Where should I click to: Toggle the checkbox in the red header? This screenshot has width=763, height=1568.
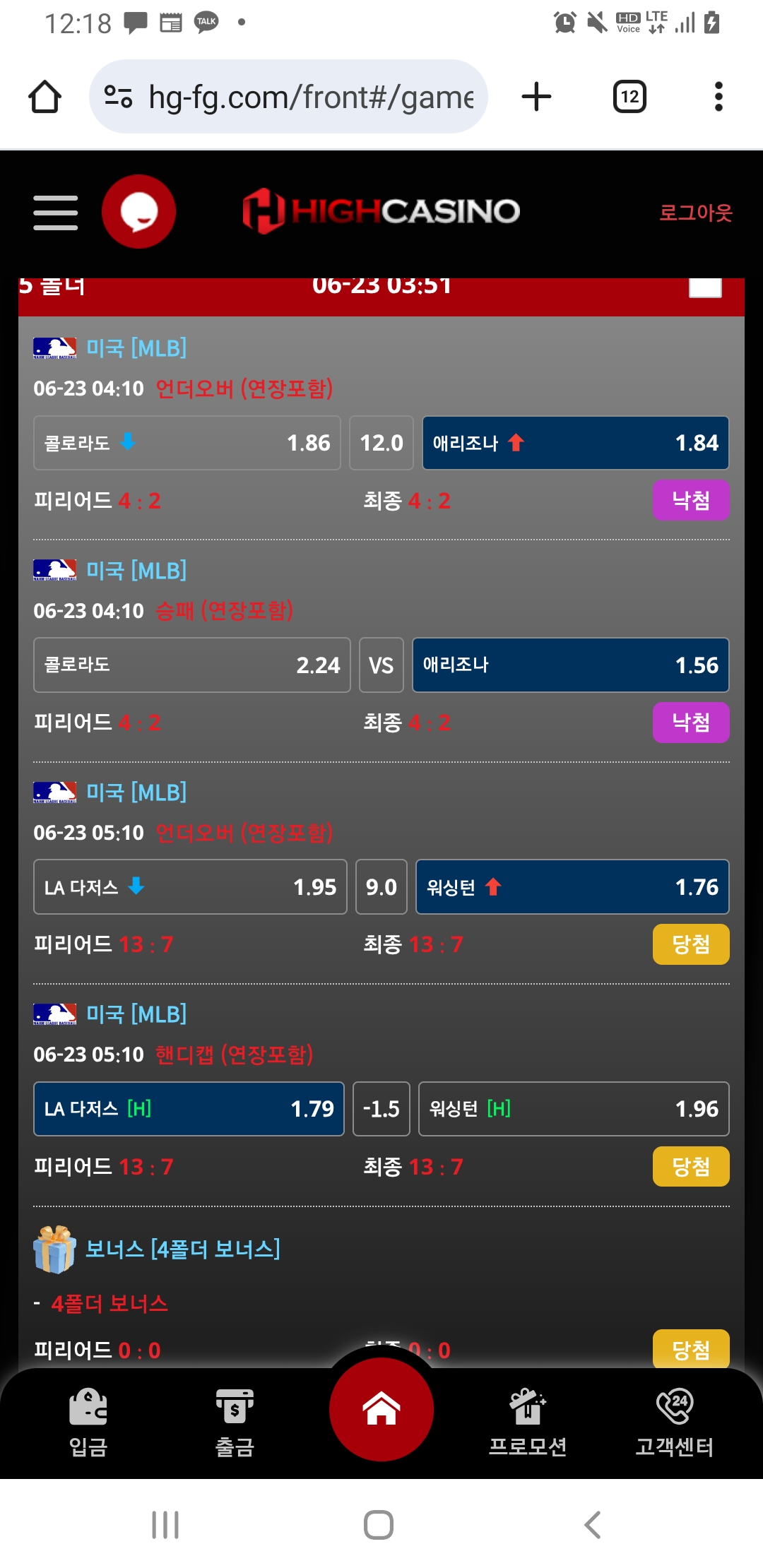(705, 287)
